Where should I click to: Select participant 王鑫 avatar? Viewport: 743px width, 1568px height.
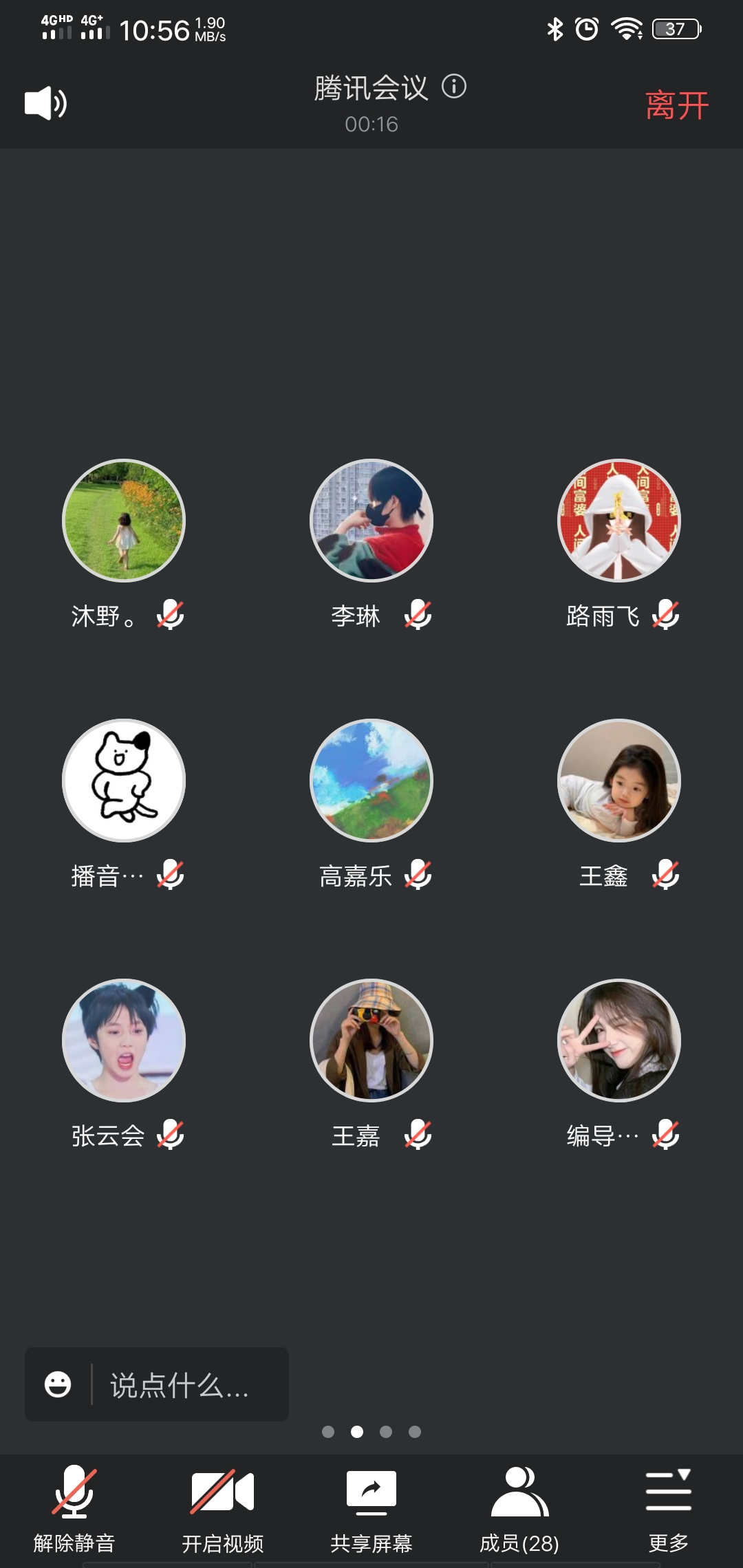619,781
